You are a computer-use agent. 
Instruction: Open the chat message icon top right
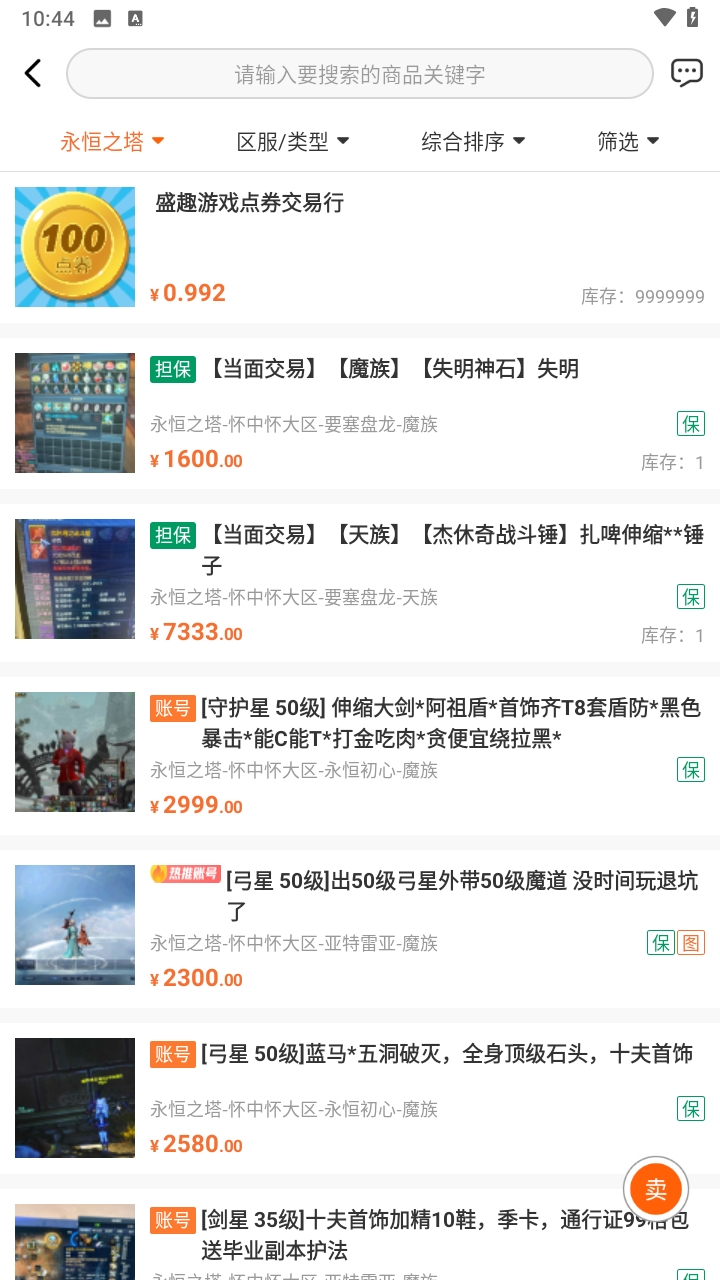tap(686, 72)
